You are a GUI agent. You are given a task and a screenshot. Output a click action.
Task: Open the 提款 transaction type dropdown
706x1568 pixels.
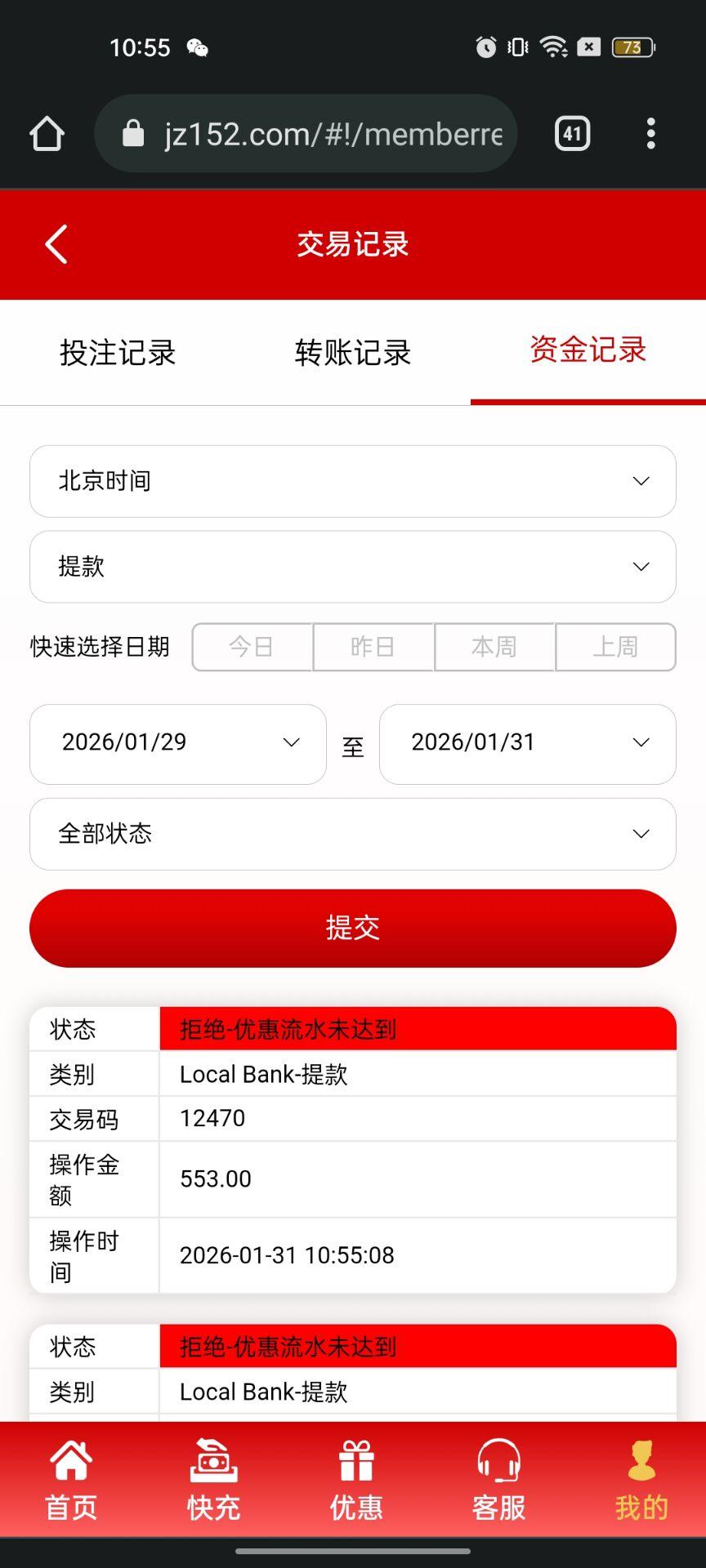(353, 567)
